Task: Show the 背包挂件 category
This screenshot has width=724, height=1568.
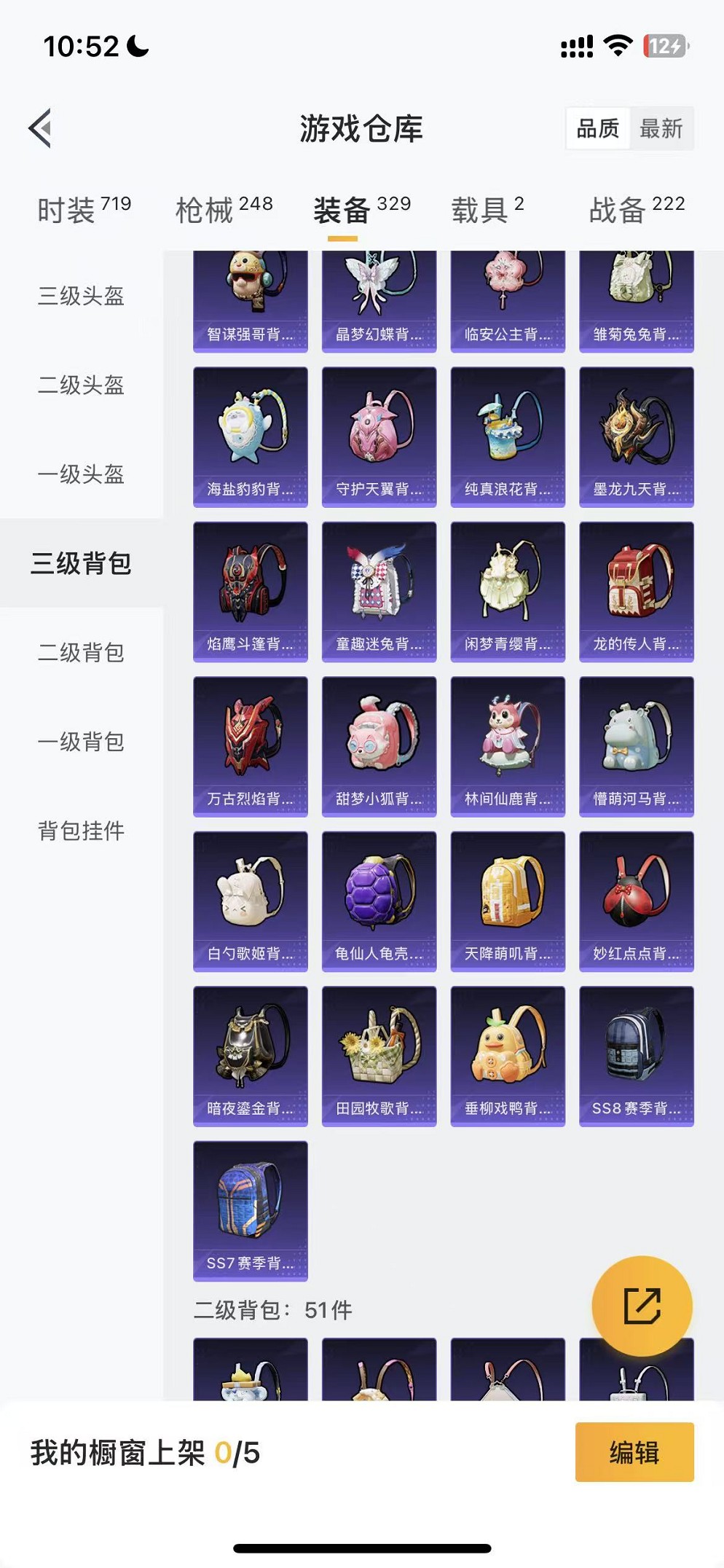Action: 81,831
